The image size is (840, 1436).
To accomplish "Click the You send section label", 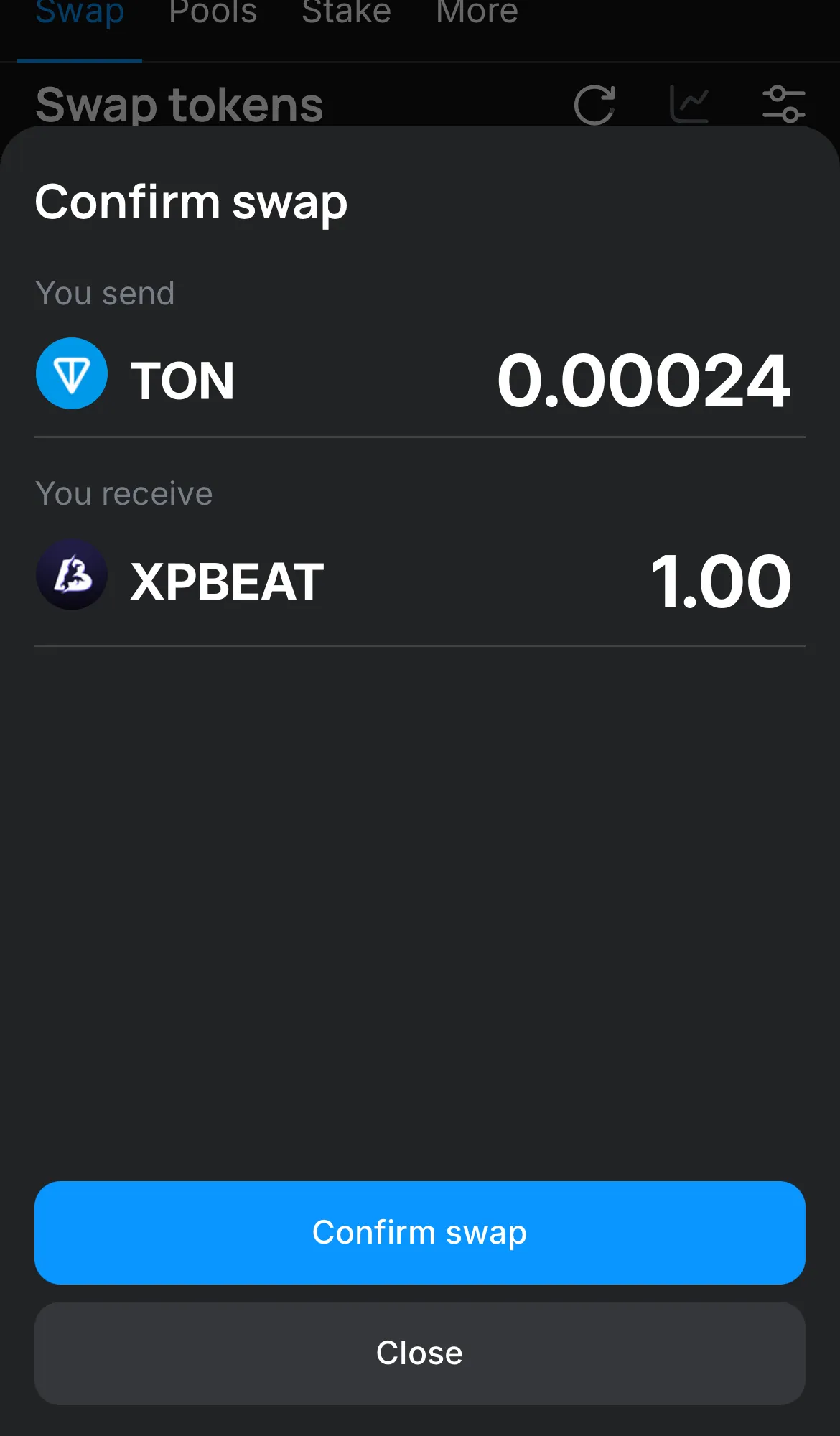I will (x=105, y=293).
